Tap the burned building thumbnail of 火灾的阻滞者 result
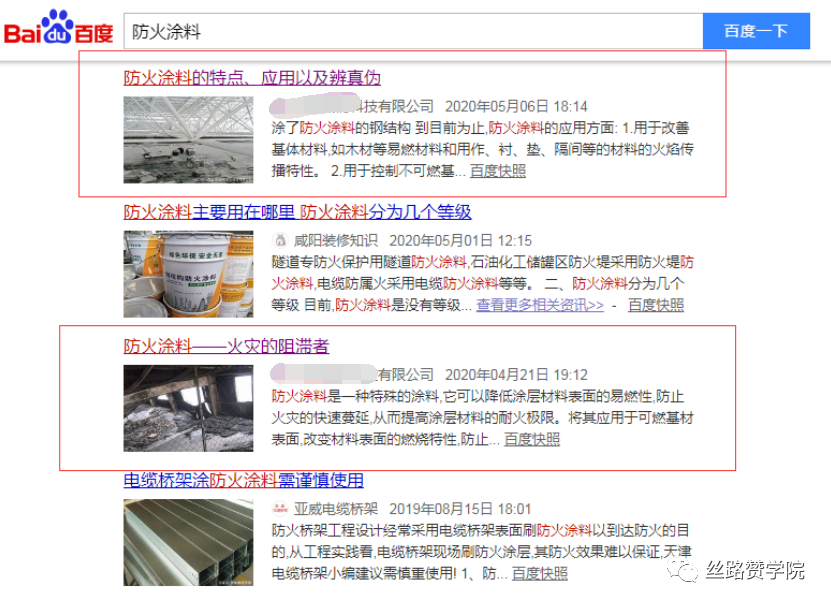 (x=189, y=408)
